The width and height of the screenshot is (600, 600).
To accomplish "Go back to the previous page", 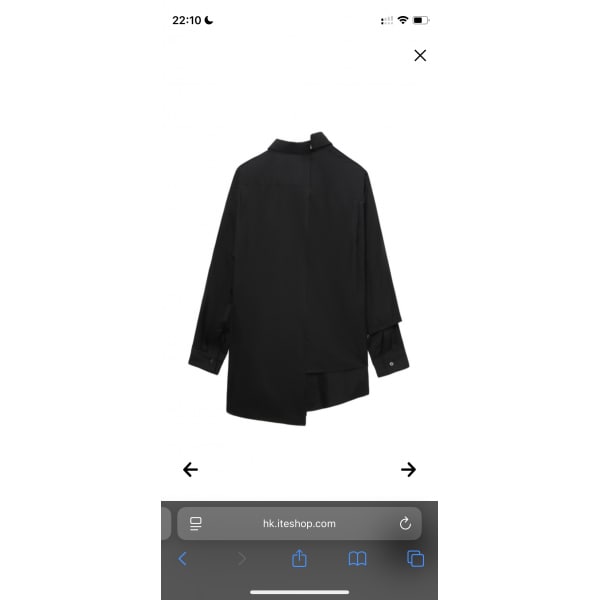I will point(182,559).
